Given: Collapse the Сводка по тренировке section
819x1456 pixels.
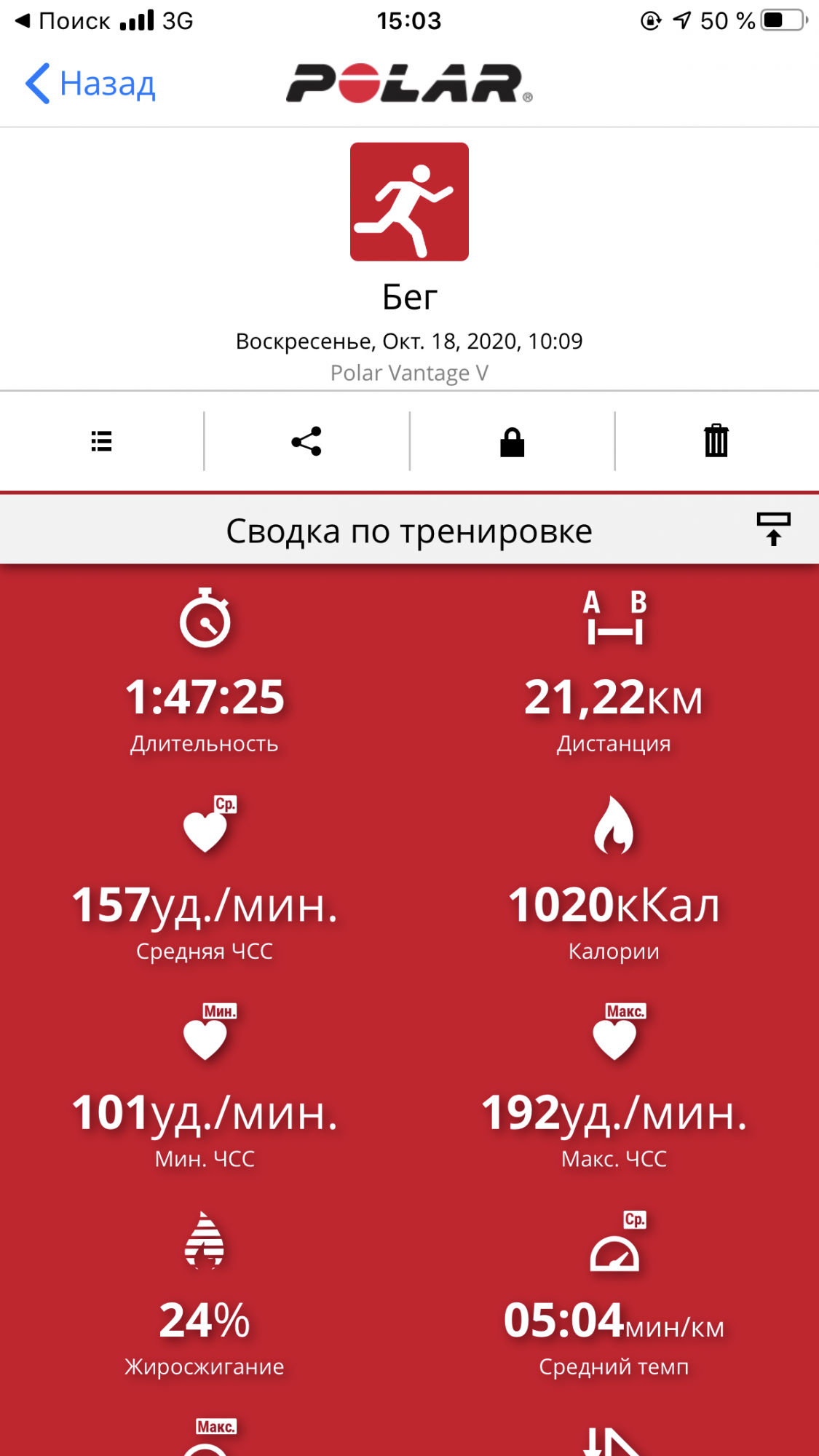Looking at the screenshot, I should point(773,529).
